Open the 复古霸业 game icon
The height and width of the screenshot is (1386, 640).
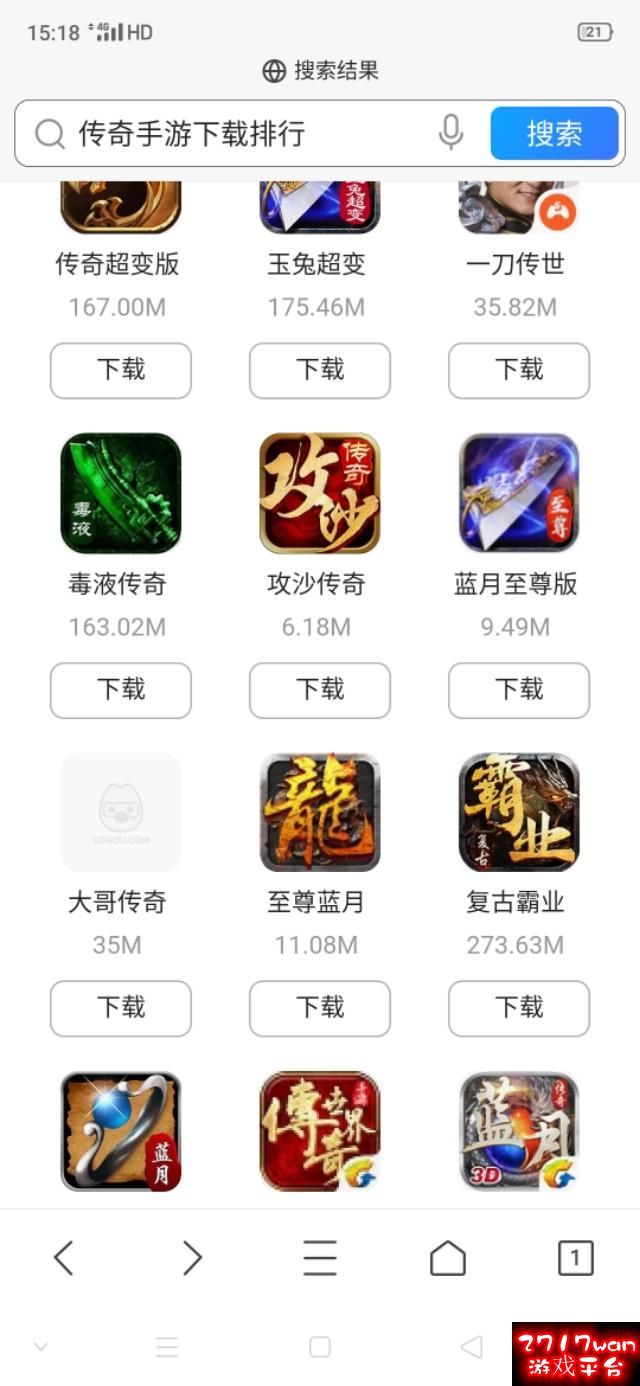[x=518, y=812]
